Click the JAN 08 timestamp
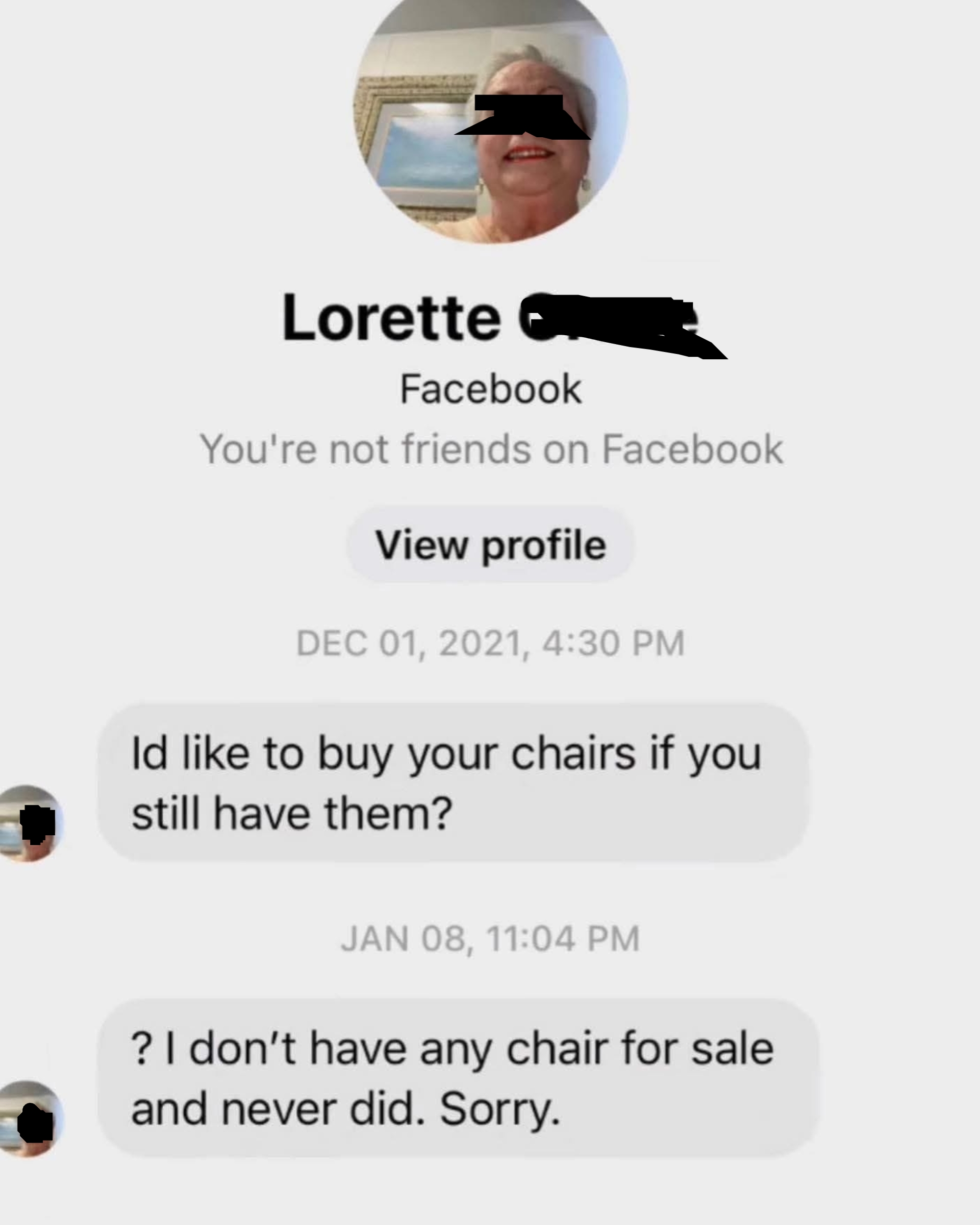This screenshot has width=980, height=1225. tap(490, 937)
